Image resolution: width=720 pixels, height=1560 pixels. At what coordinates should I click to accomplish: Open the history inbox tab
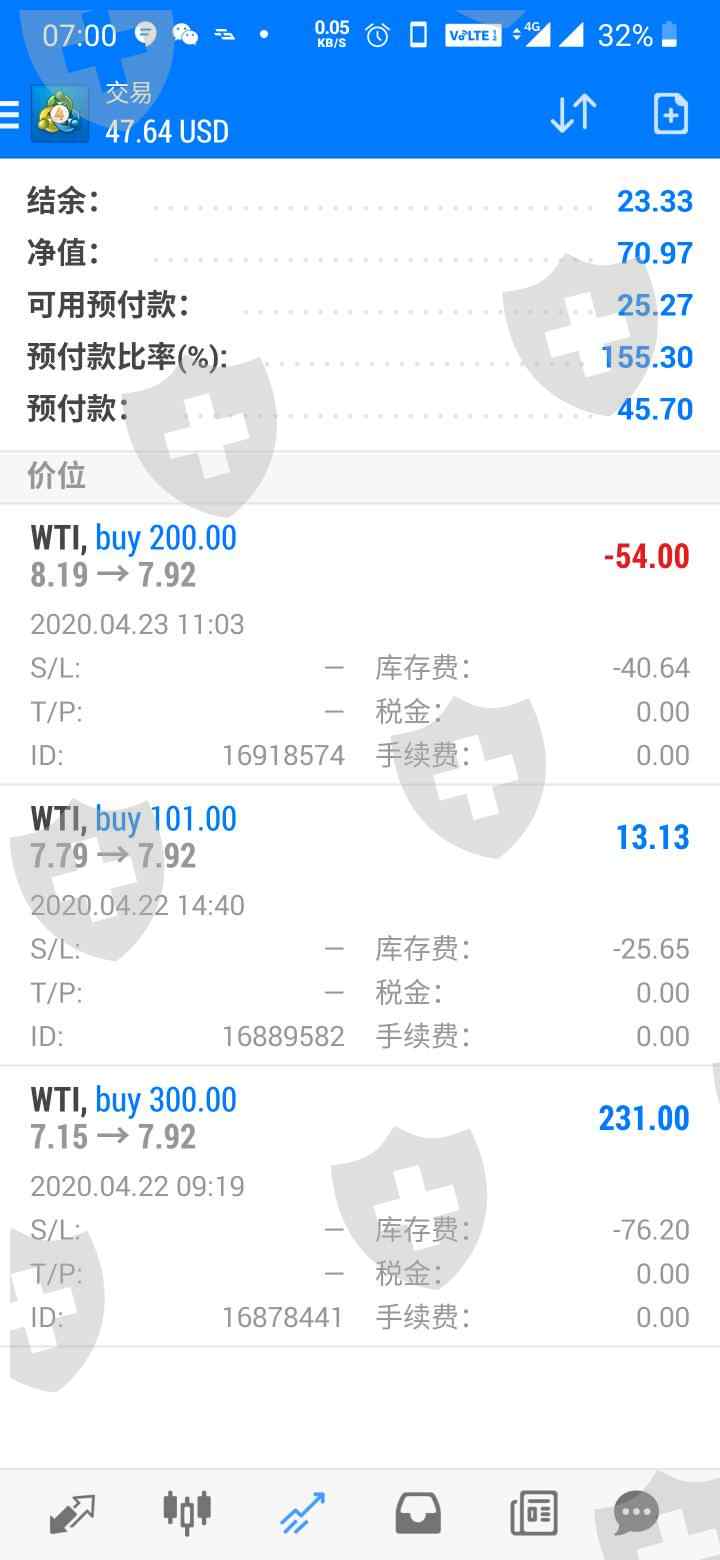(x=418, y=1514)
